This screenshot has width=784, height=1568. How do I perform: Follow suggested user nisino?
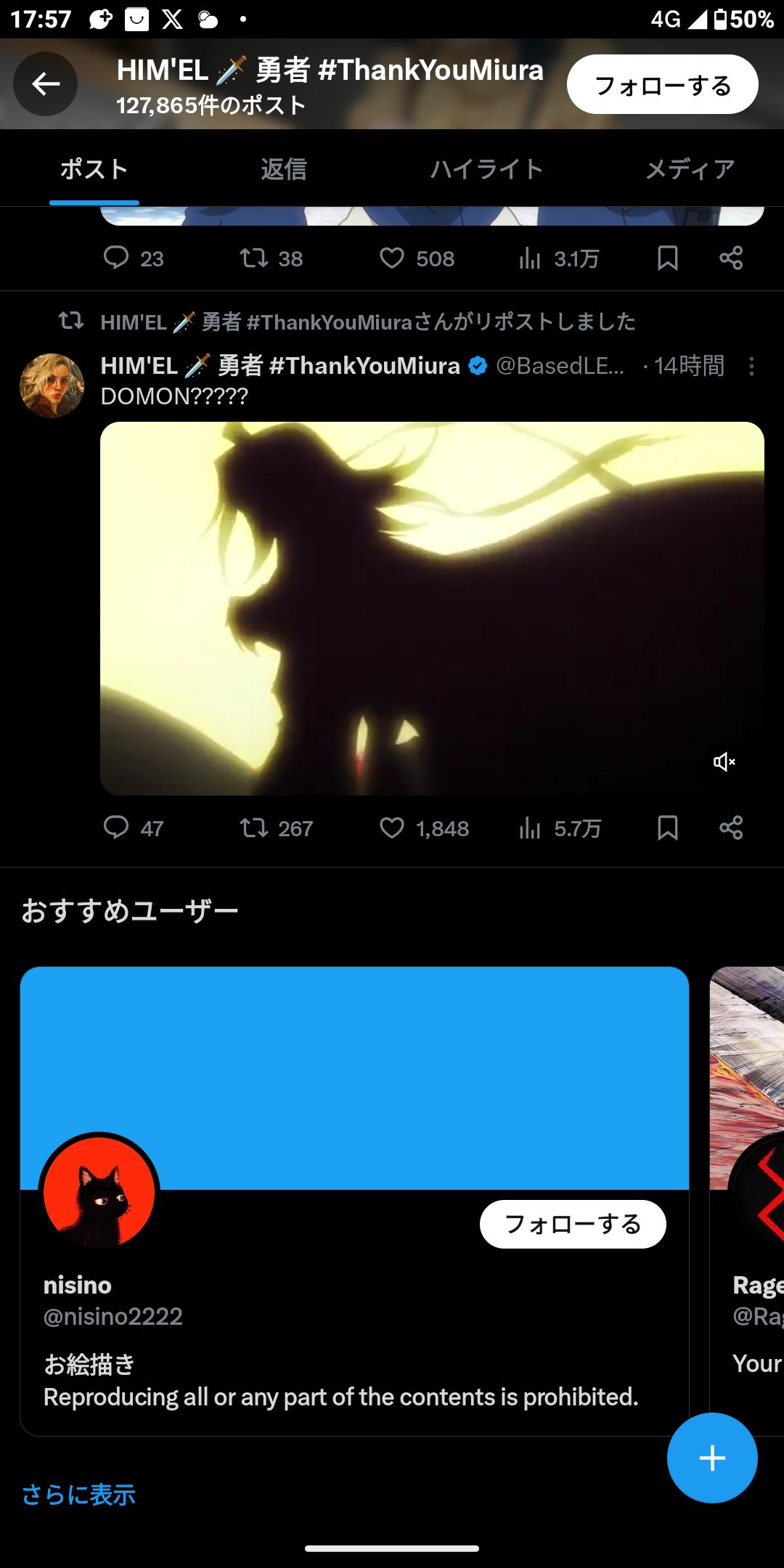[x=572, y=1224]
